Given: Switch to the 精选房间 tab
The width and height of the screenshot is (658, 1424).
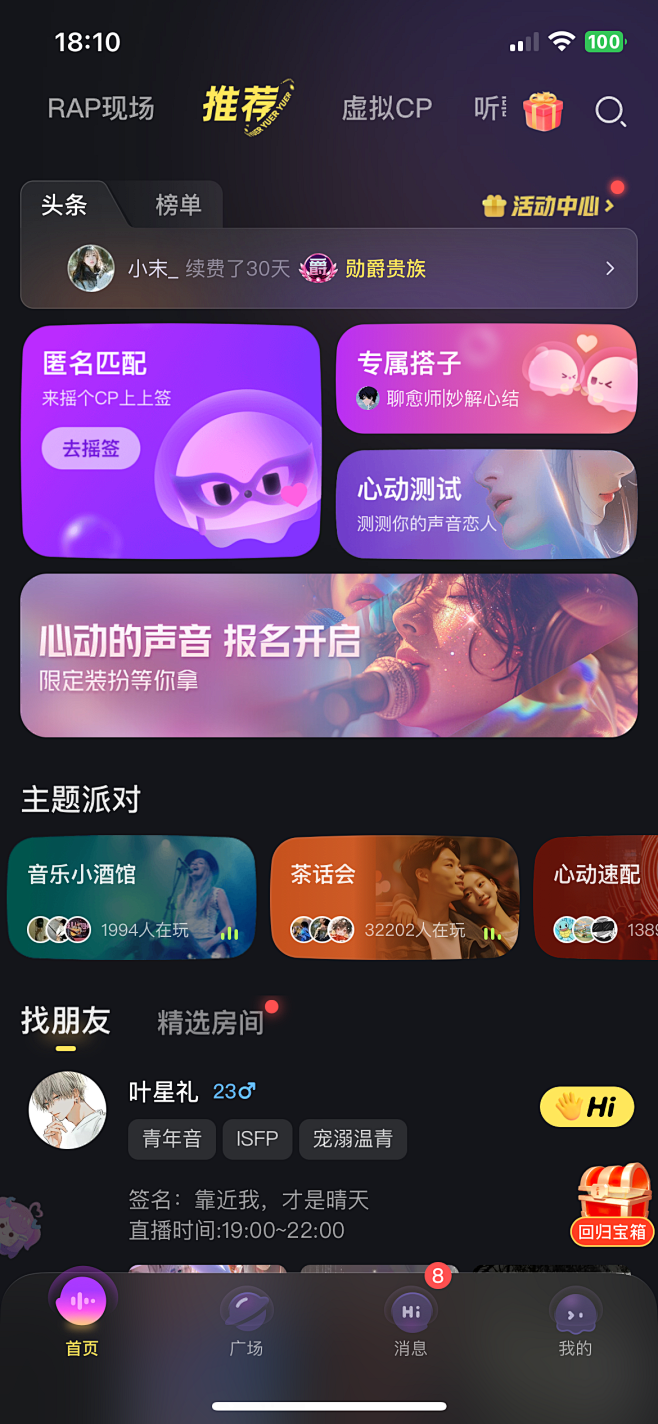Looking at the screenshot, I should (x=210, y=1022).
